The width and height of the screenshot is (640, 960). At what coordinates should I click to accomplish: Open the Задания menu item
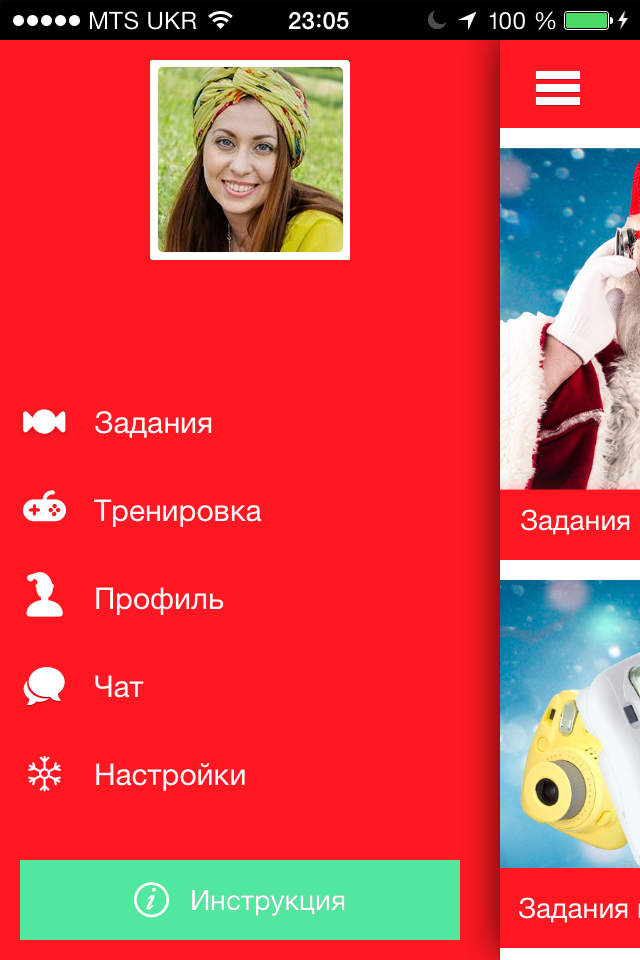152,423
